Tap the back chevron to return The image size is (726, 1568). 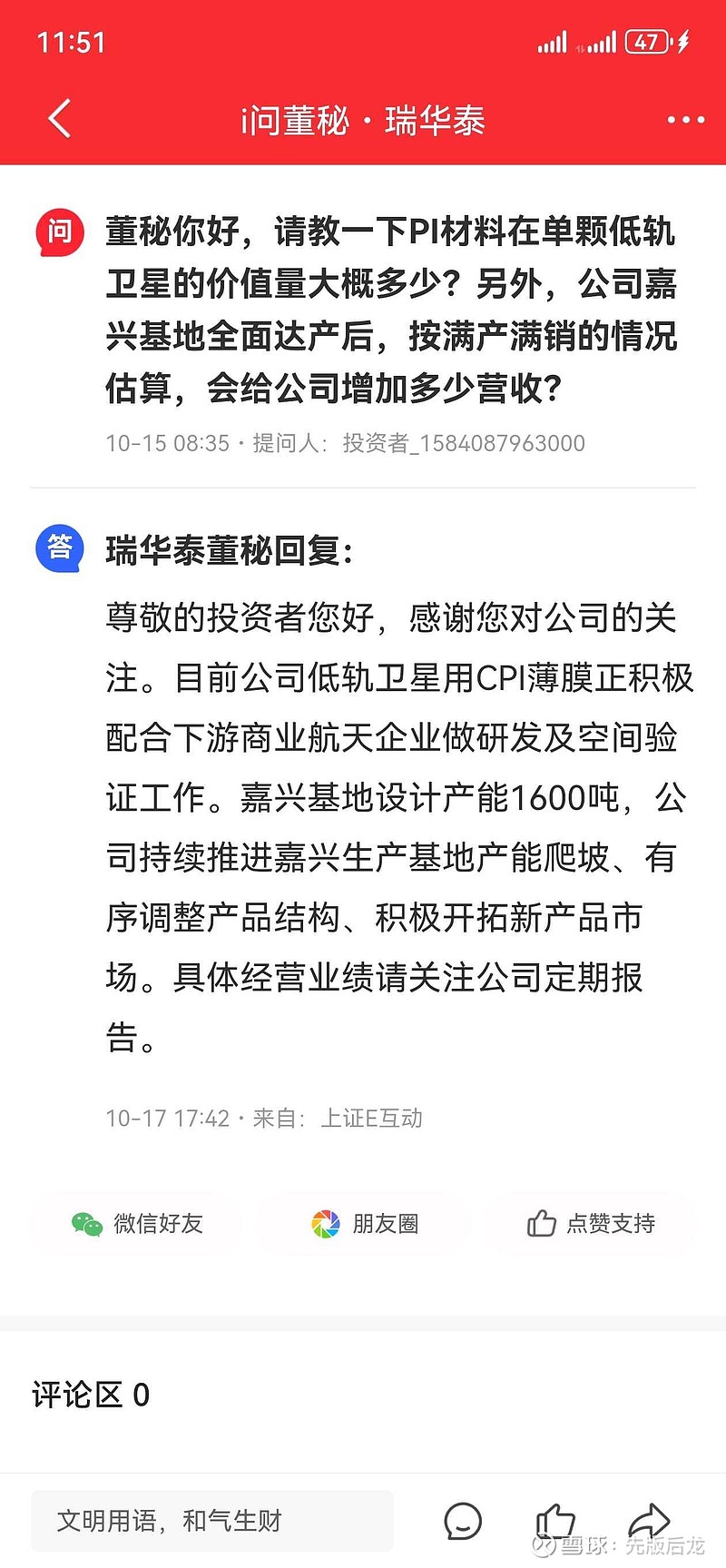tap(58, 119)
